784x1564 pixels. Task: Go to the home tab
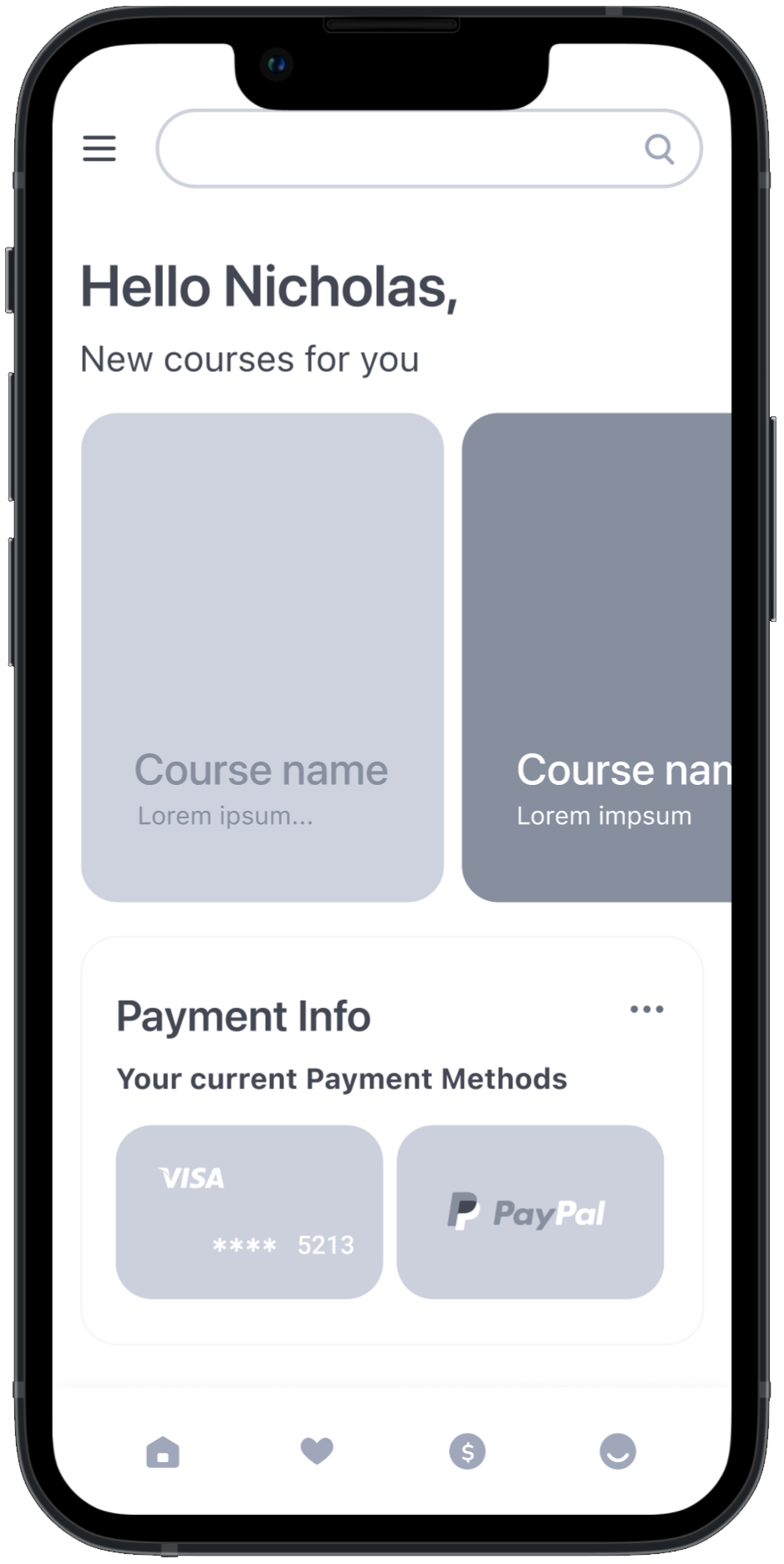pyautogui.click(x=163, y=1452)
